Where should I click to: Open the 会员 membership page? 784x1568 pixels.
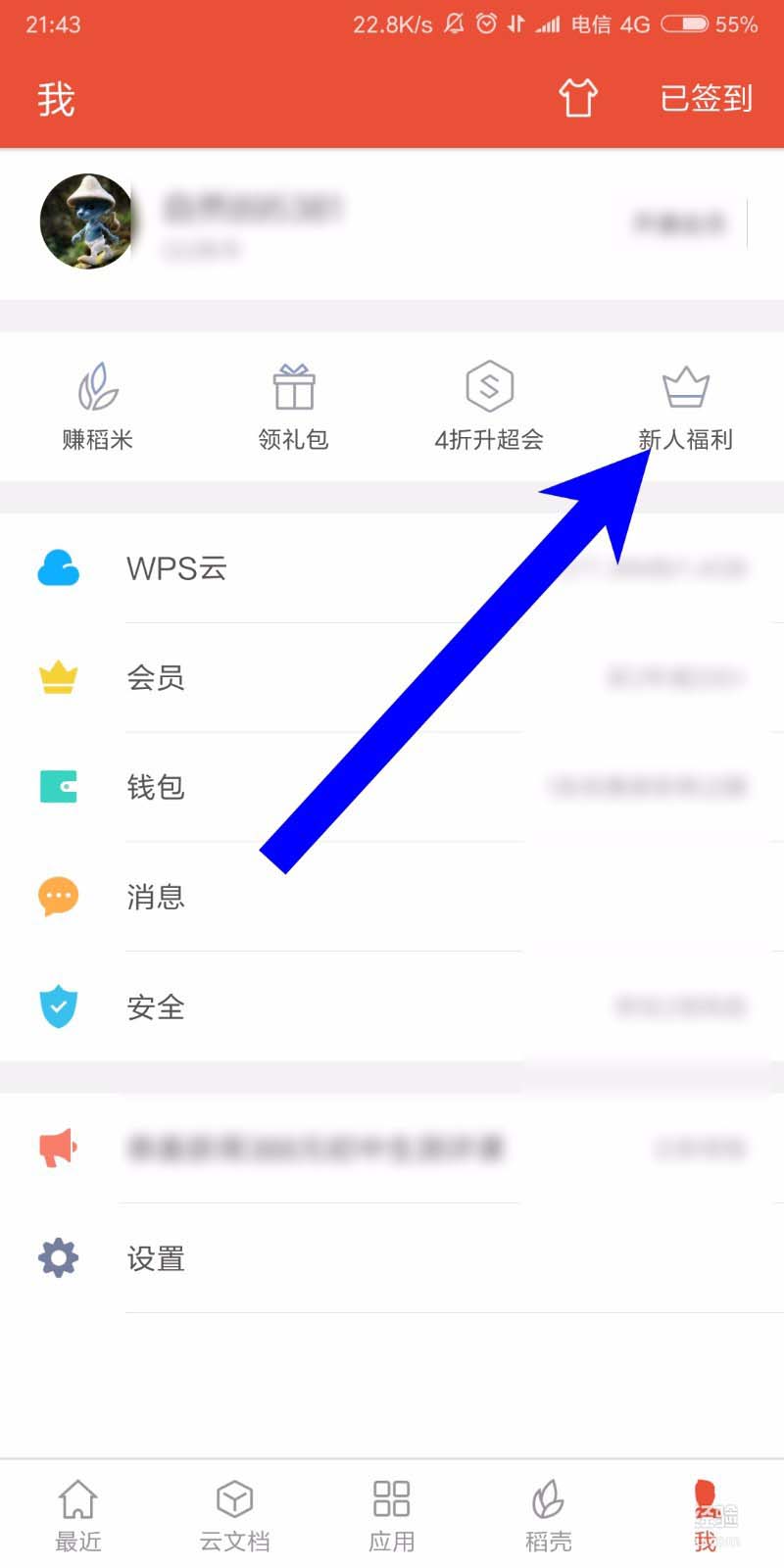[x=155, y=678]
